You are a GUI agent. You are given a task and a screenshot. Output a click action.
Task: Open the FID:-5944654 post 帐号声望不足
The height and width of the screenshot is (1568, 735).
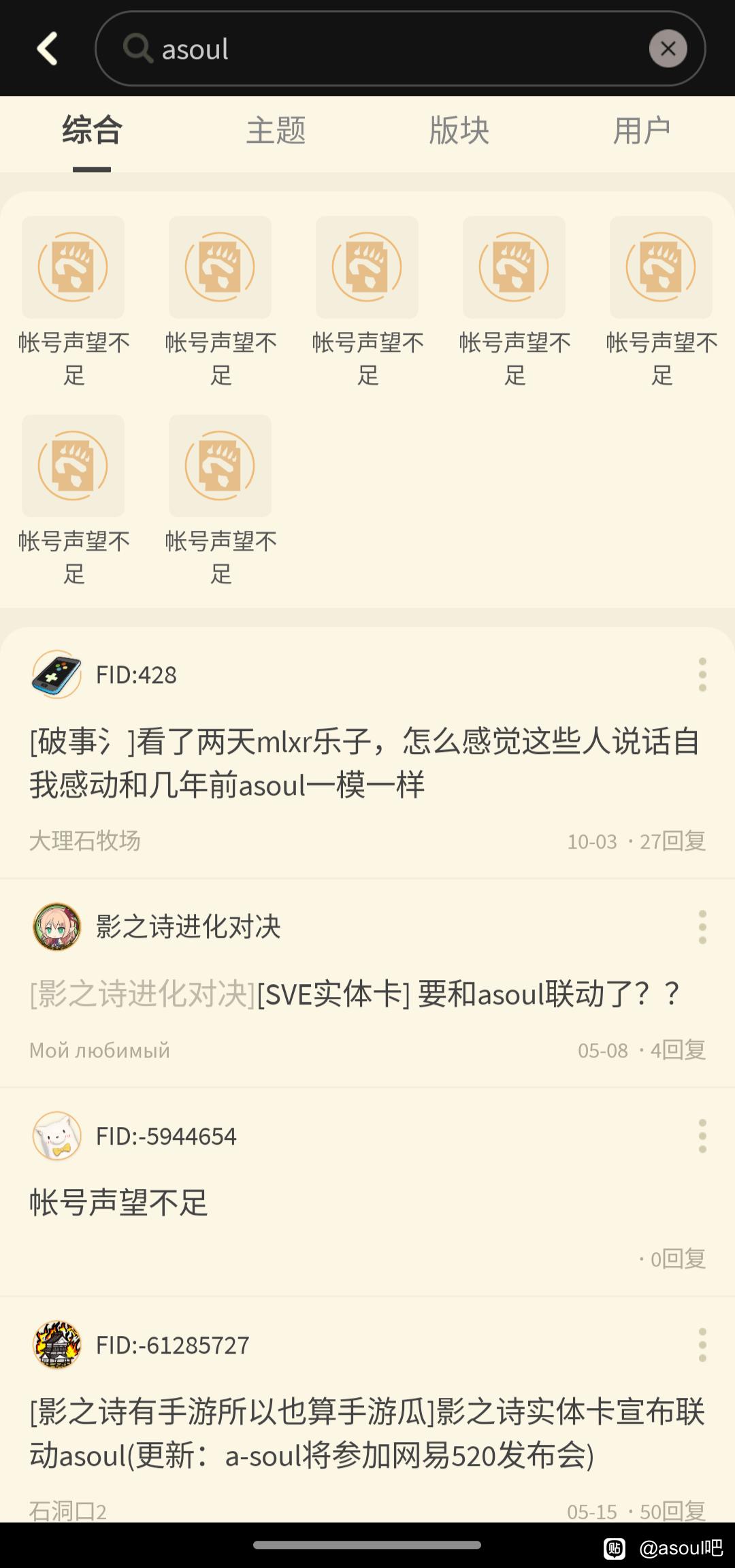119,1203
